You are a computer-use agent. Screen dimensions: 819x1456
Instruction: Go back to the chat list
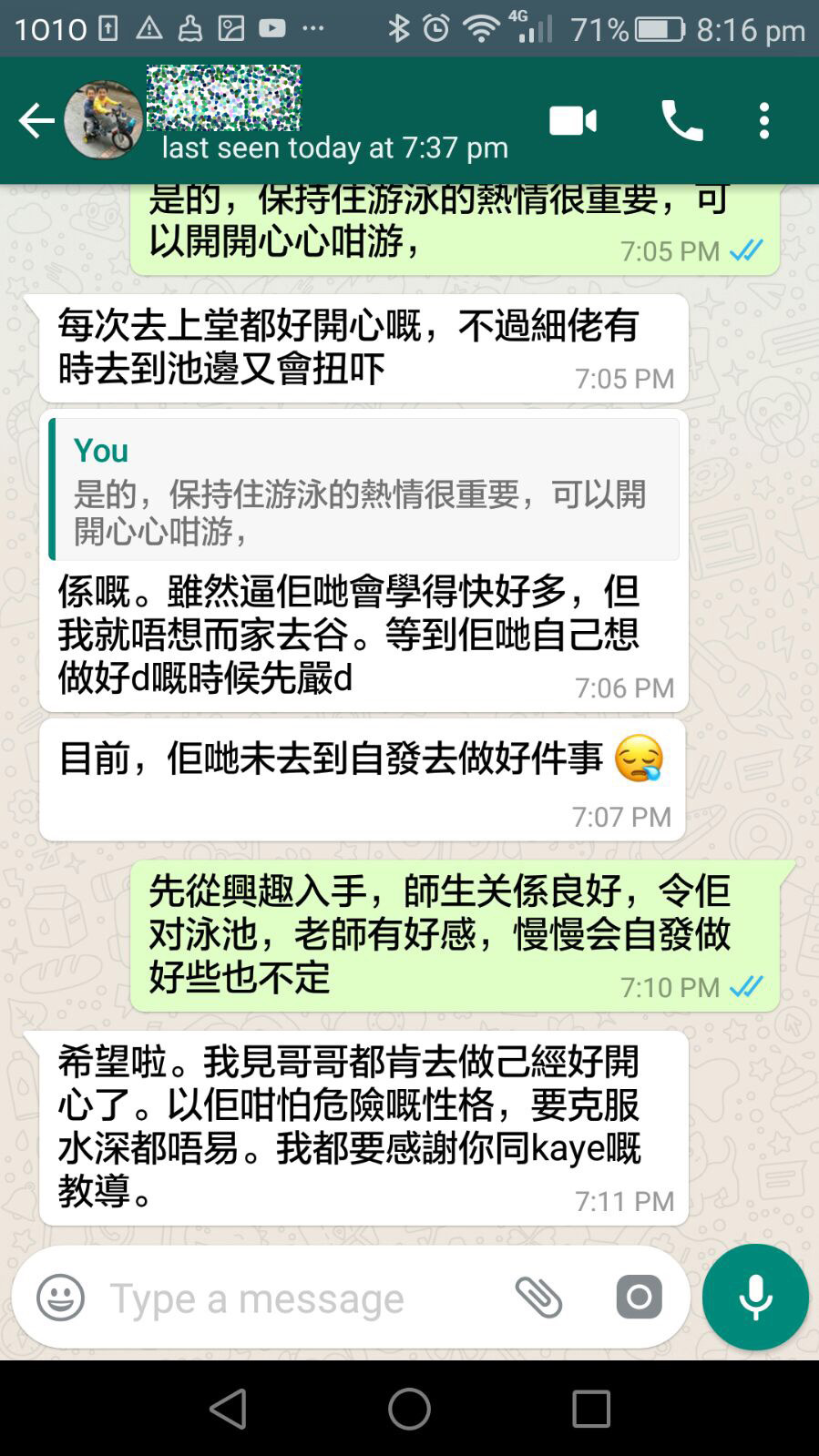[x=36, y=120]
